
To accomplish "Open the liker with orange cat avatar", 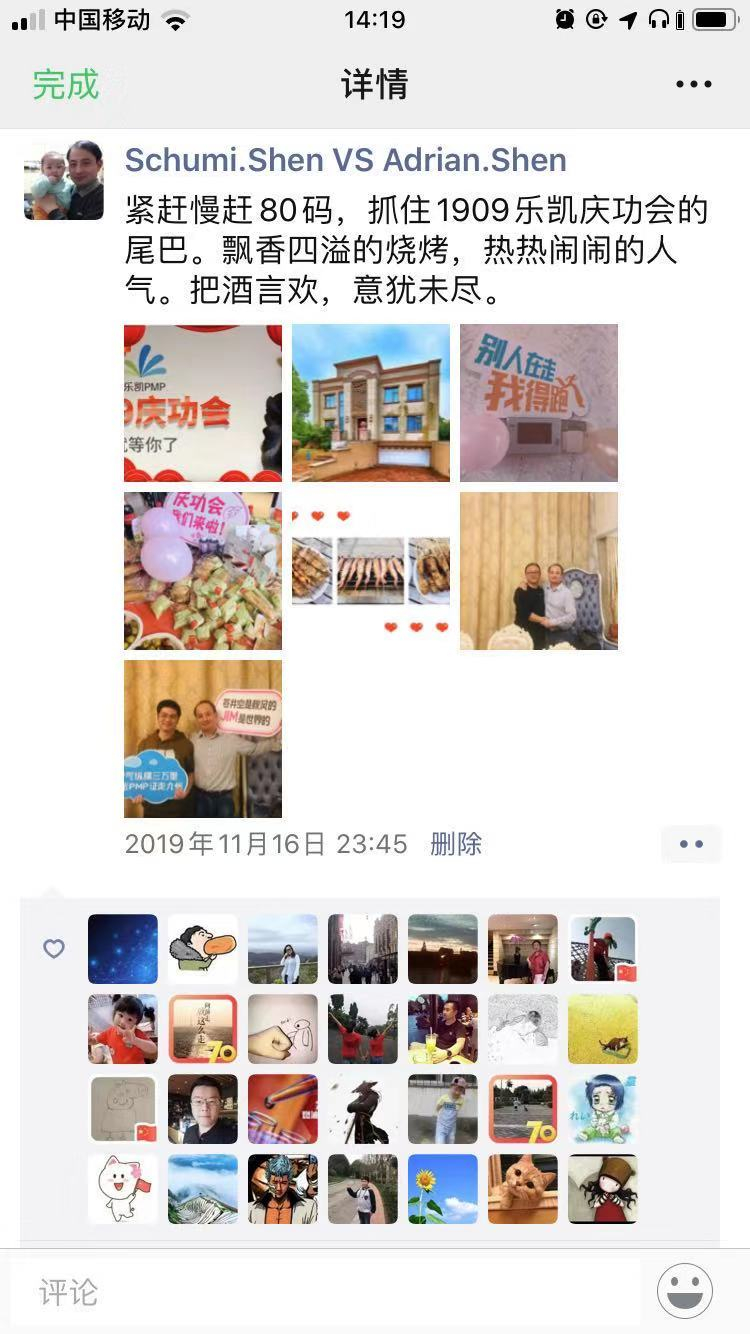I will pyautogui.click(x=523, y=1189).
